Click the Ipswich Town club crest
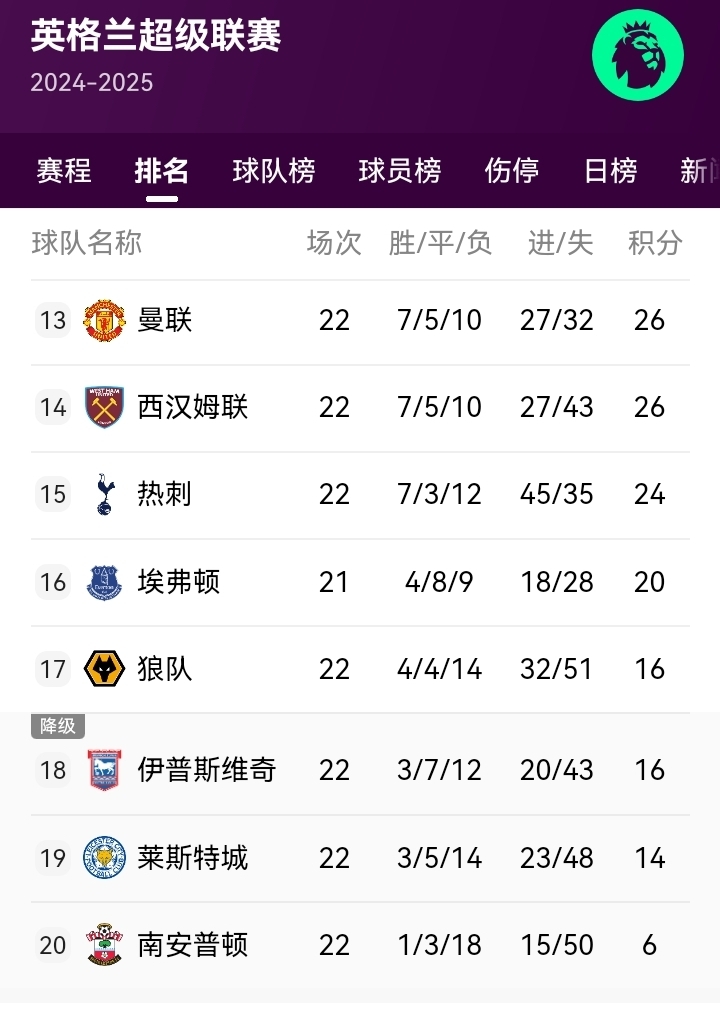Screen dimensions: 720x1017 pyautogui.click(x=104, y=770)
